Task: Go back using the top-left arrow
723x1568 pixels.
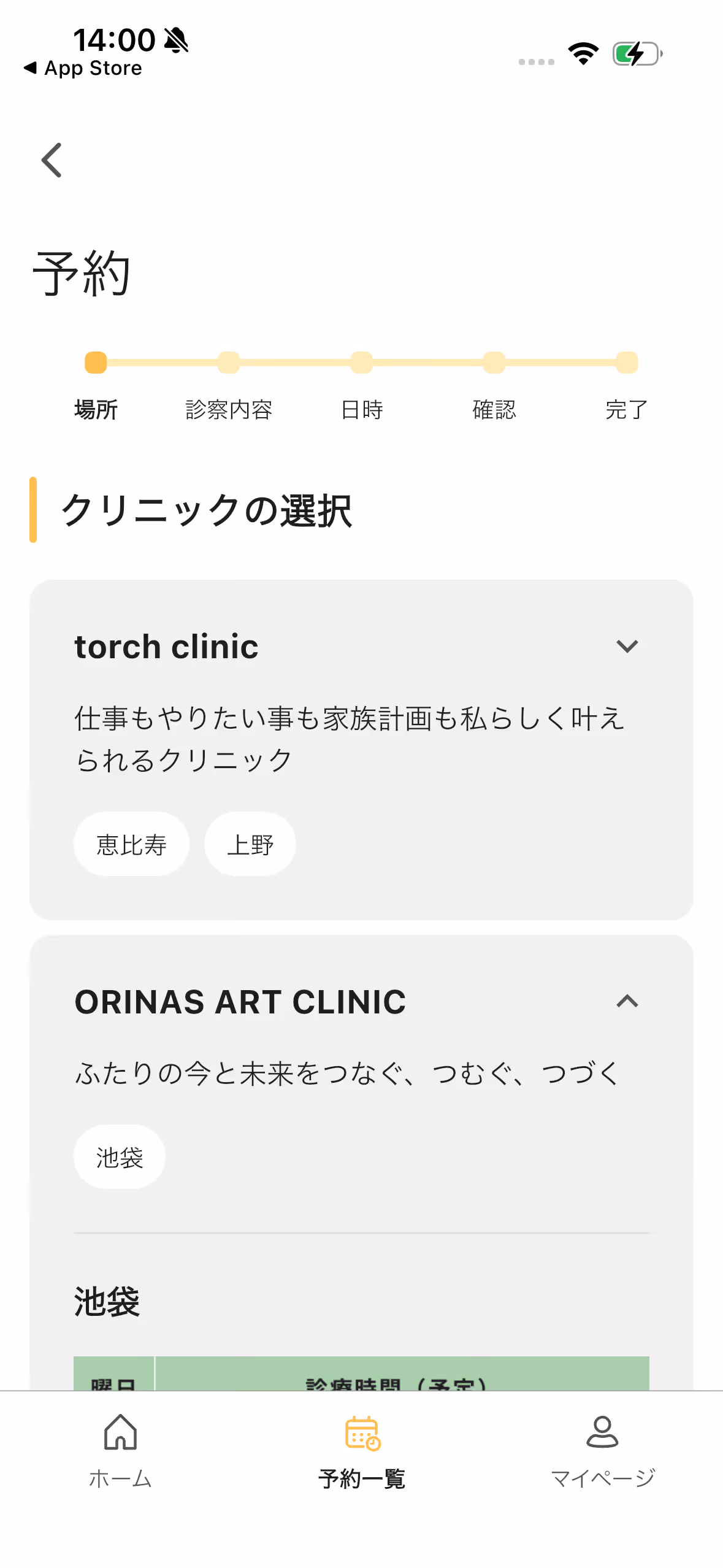Action: pos(52,160)
